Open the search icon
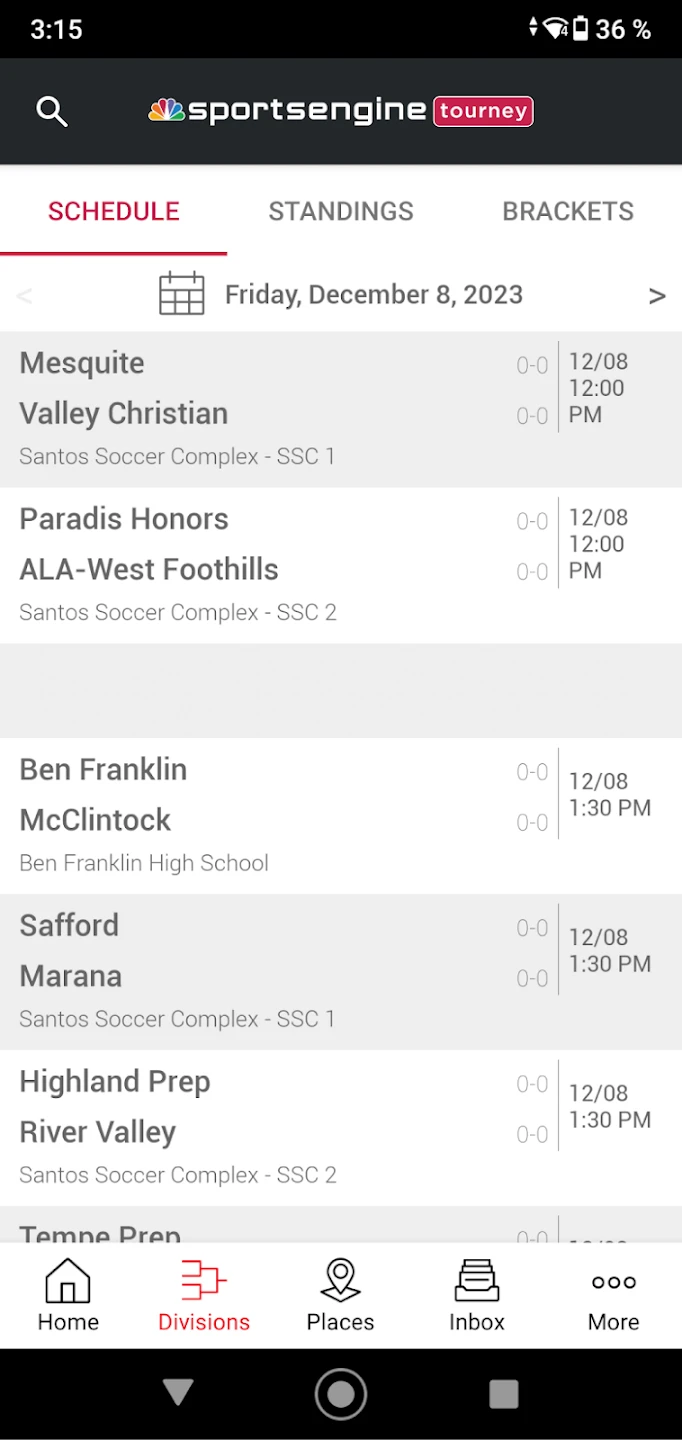 [52, 111]
